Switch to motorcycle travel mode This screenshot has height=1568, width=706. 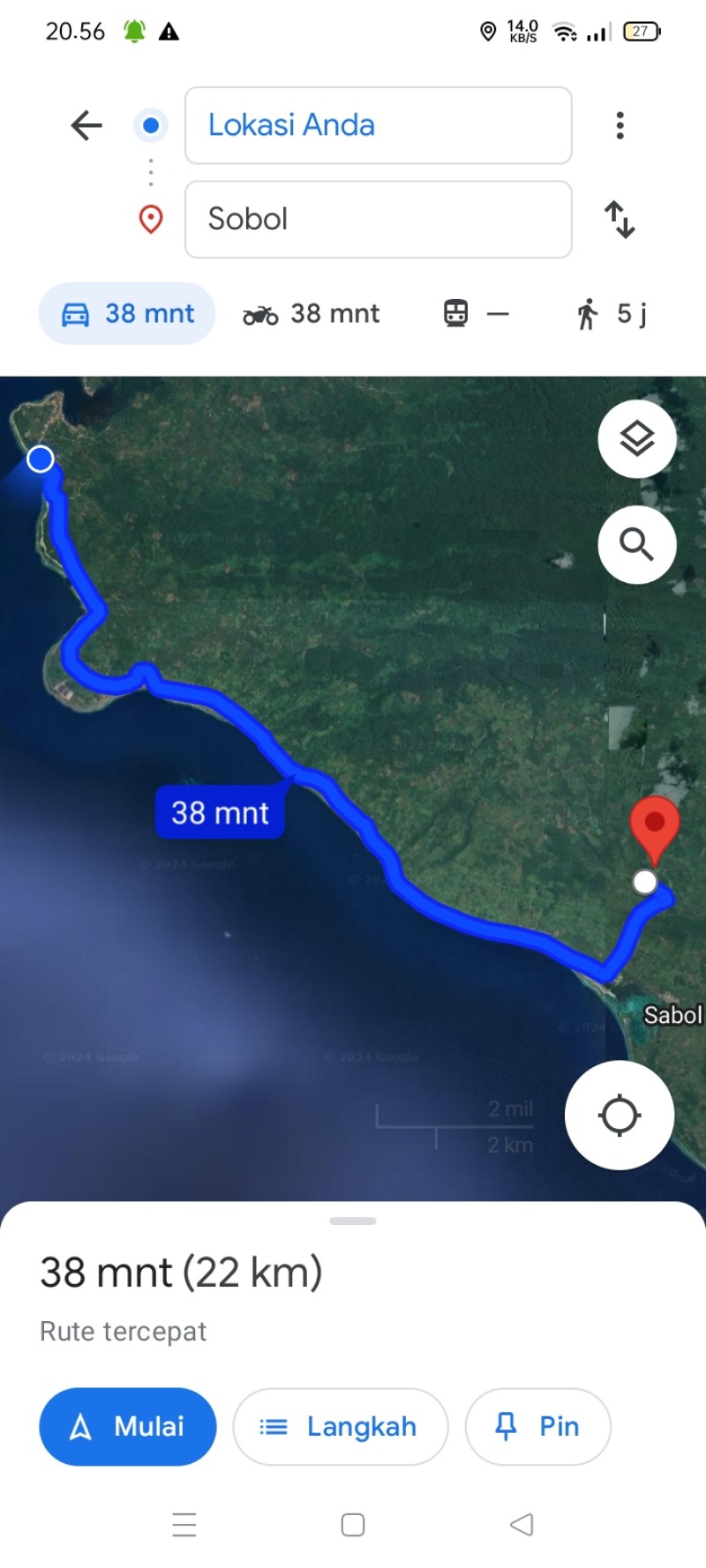[x=311, y=313]
